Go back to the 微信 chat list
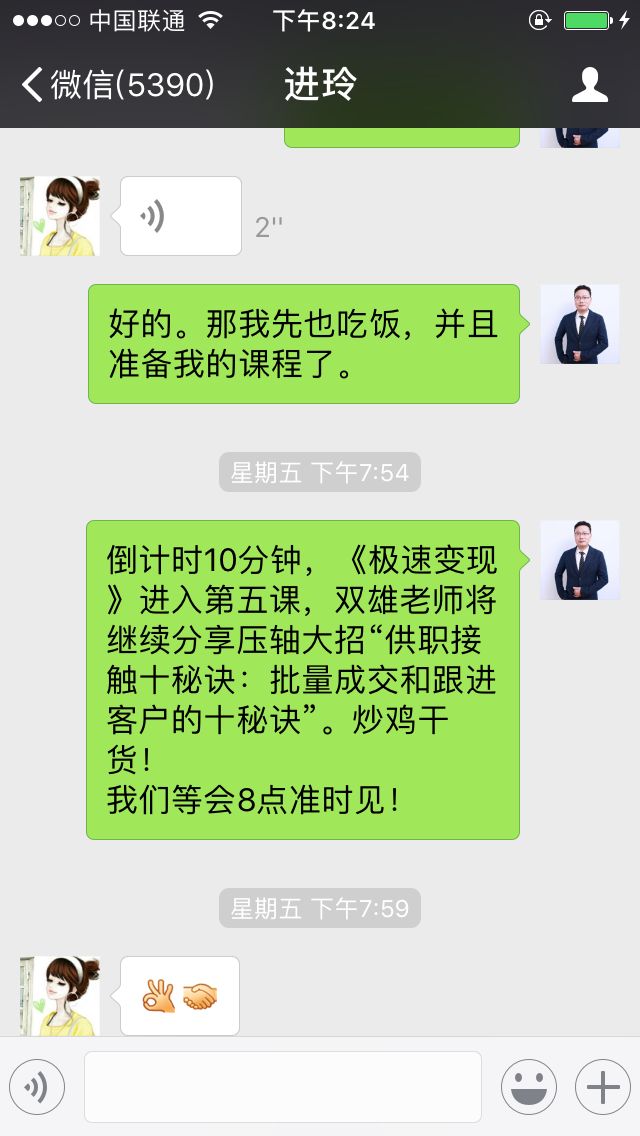The height and width of the screenshot is (1136, 640). coord(117,85)
